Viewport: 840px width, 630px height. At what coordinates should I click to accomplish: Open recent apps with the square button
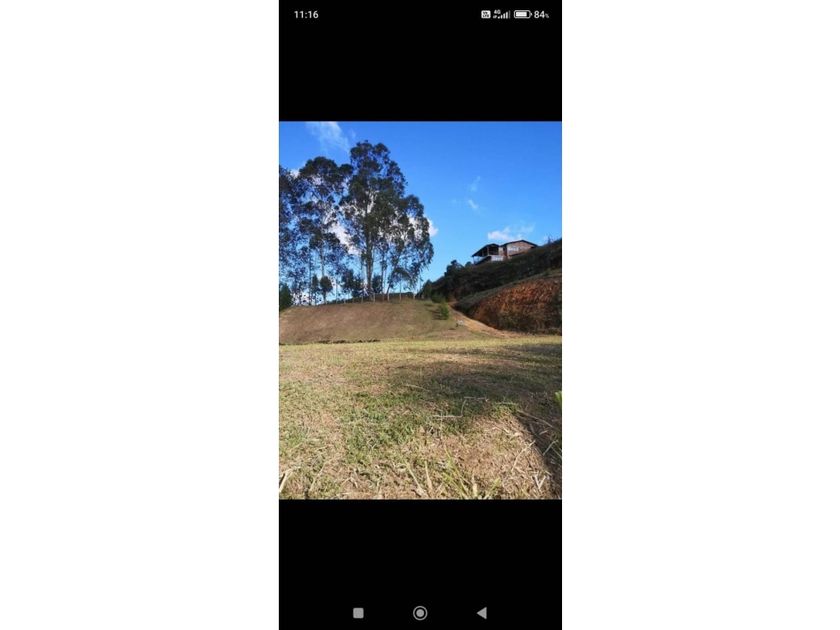pyautogui.click(x=358, y=612)
